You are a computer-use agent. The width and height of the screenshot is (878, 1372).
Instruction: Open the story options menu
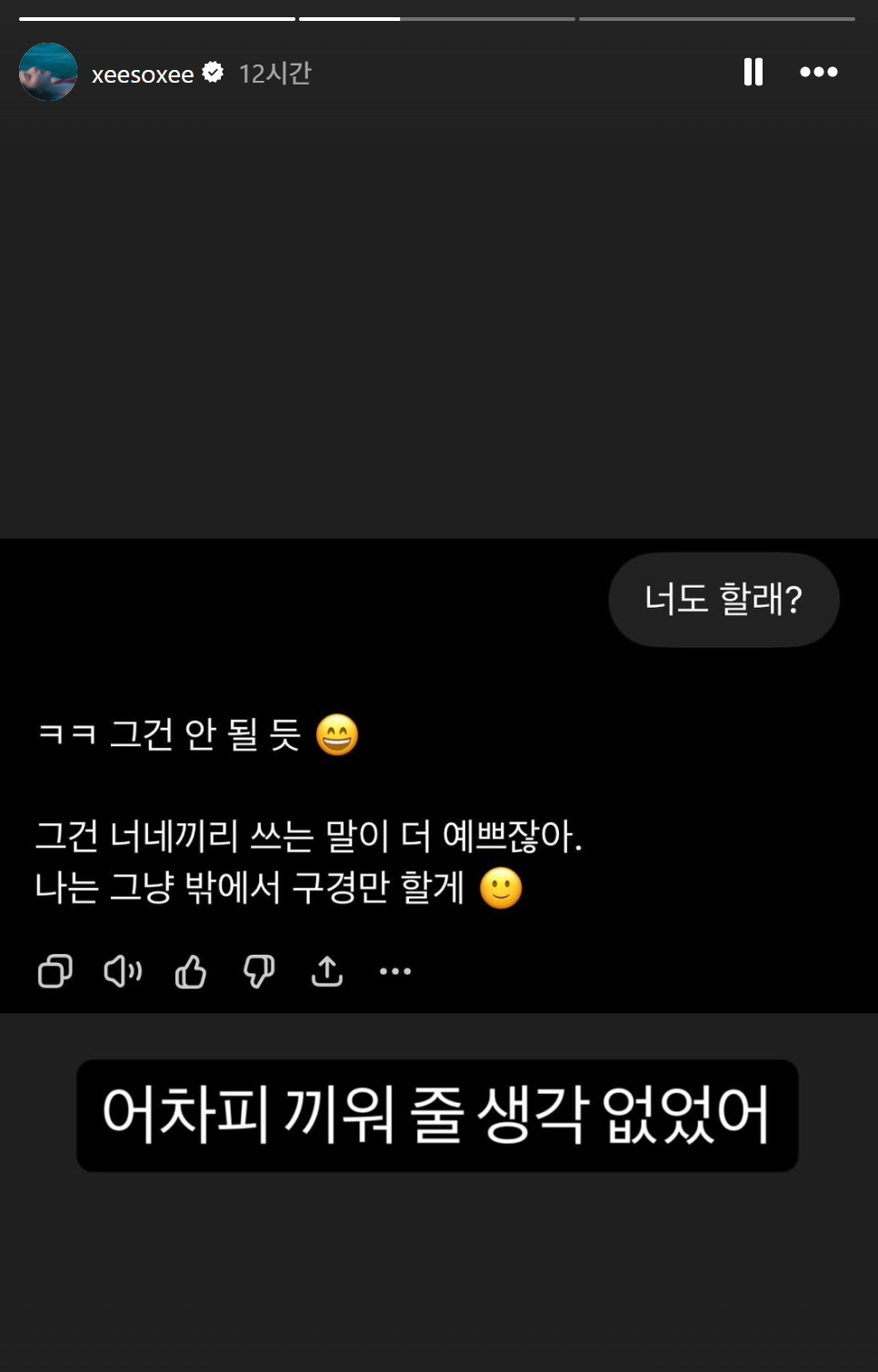pos(818,72)
